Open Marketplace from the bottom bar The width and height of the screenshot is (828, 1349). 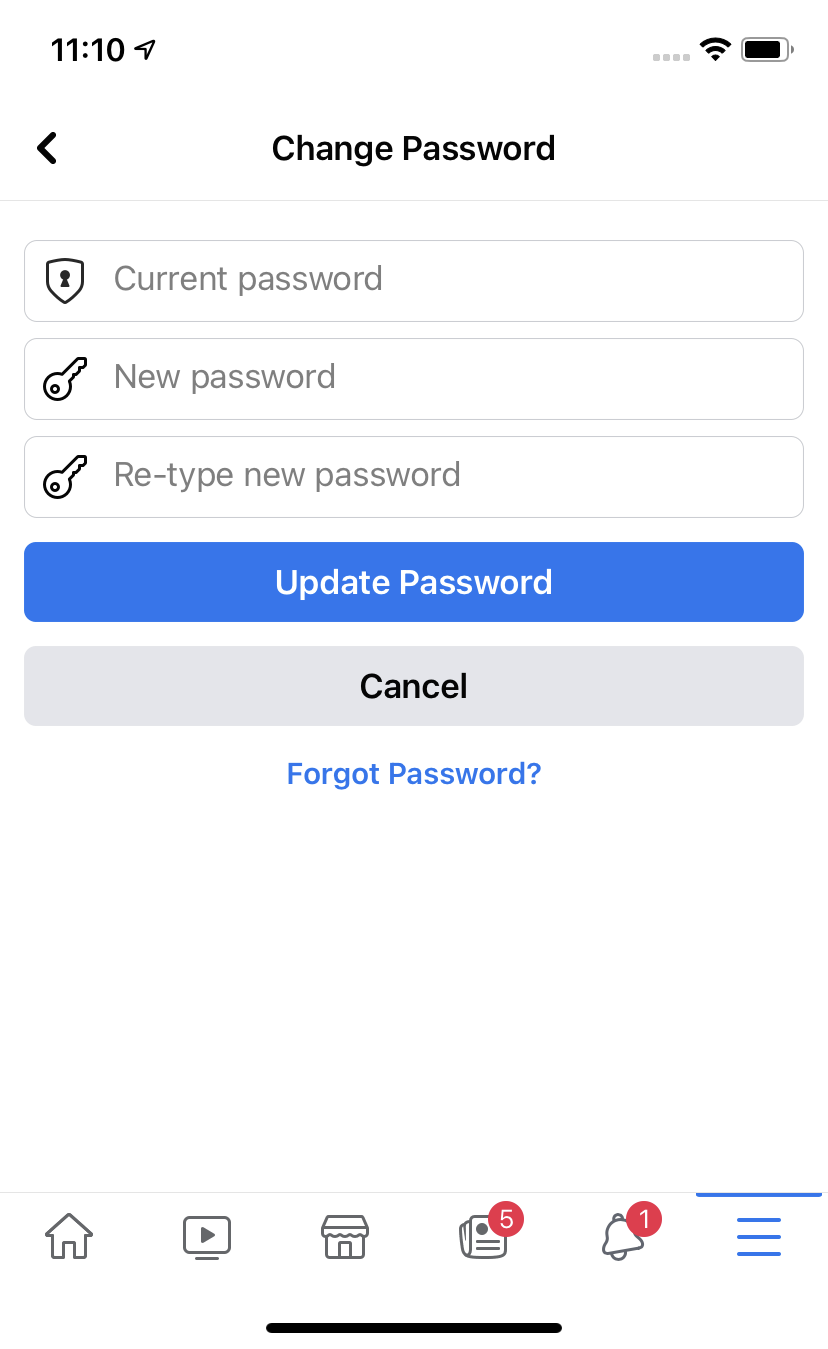344,1236
